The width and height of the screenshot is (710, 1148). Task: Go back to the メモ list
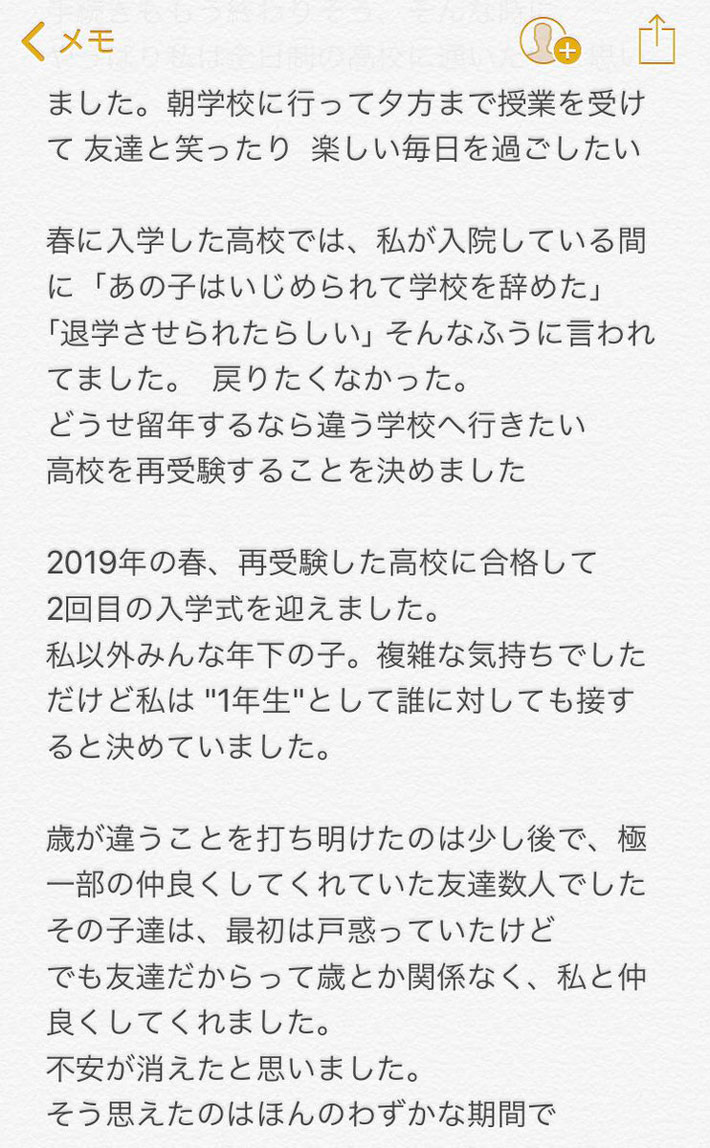click(x=68, y=41)
